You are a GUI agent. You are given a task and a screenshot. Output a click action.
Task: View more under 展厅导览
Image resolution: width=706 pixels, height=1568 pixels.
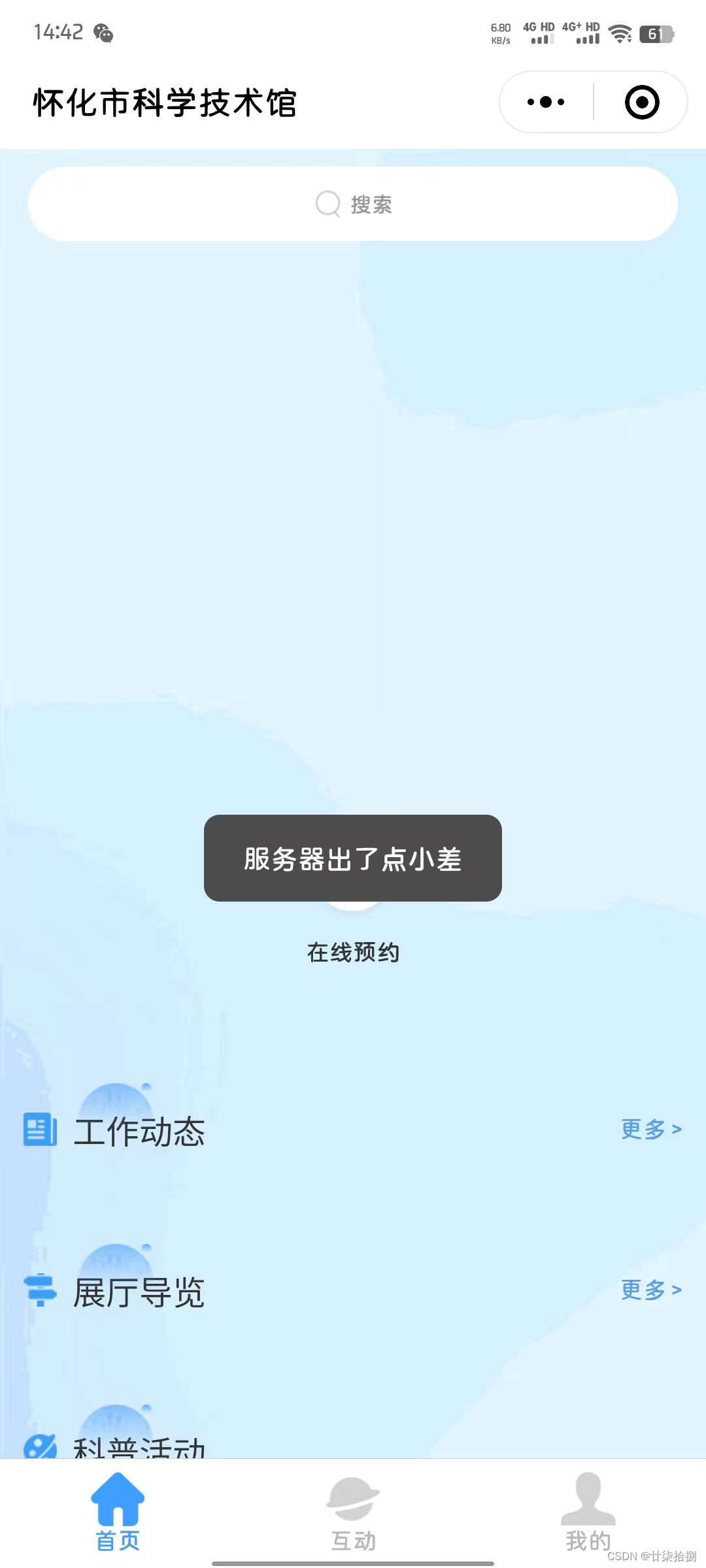tap(650, 1290)
